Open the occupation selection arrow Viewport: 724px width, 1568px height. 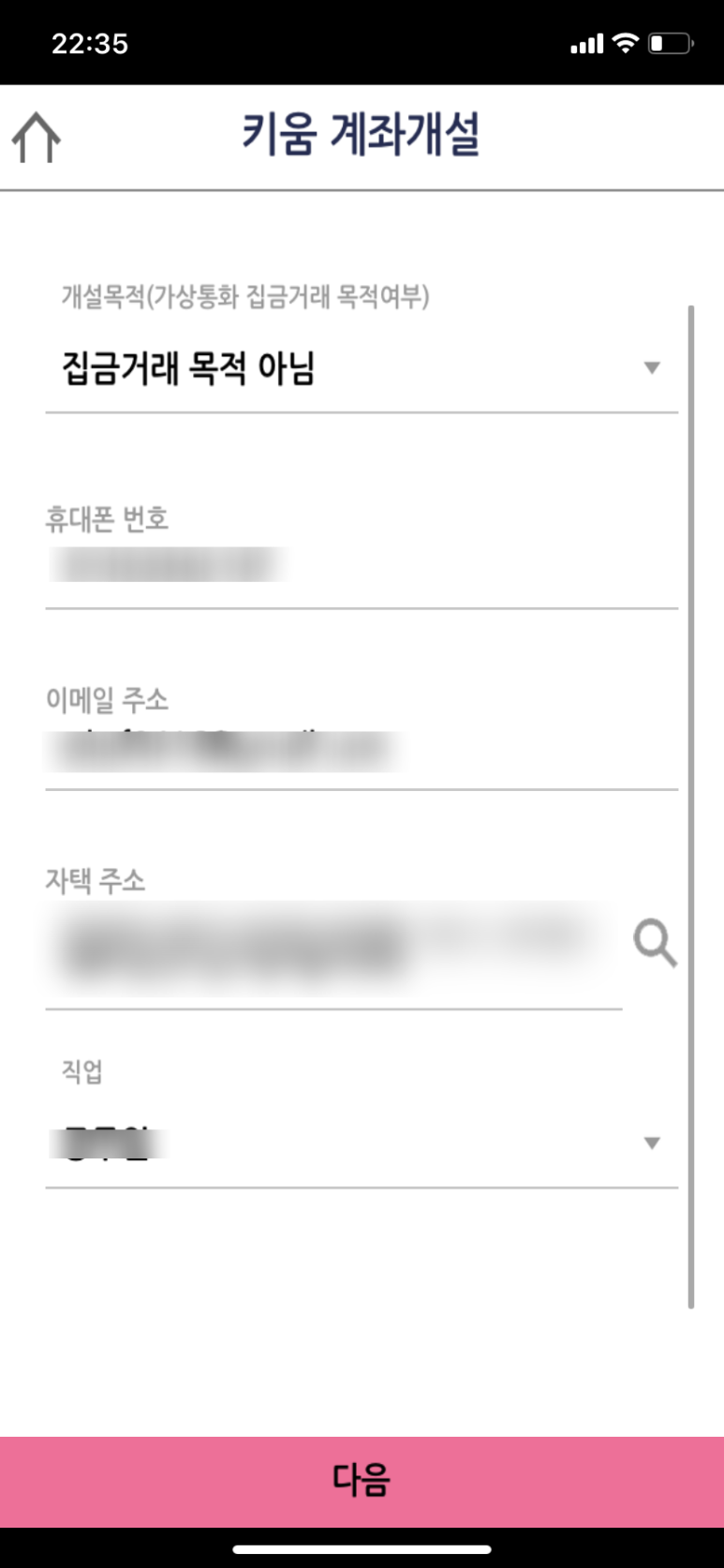(653, 1142)
